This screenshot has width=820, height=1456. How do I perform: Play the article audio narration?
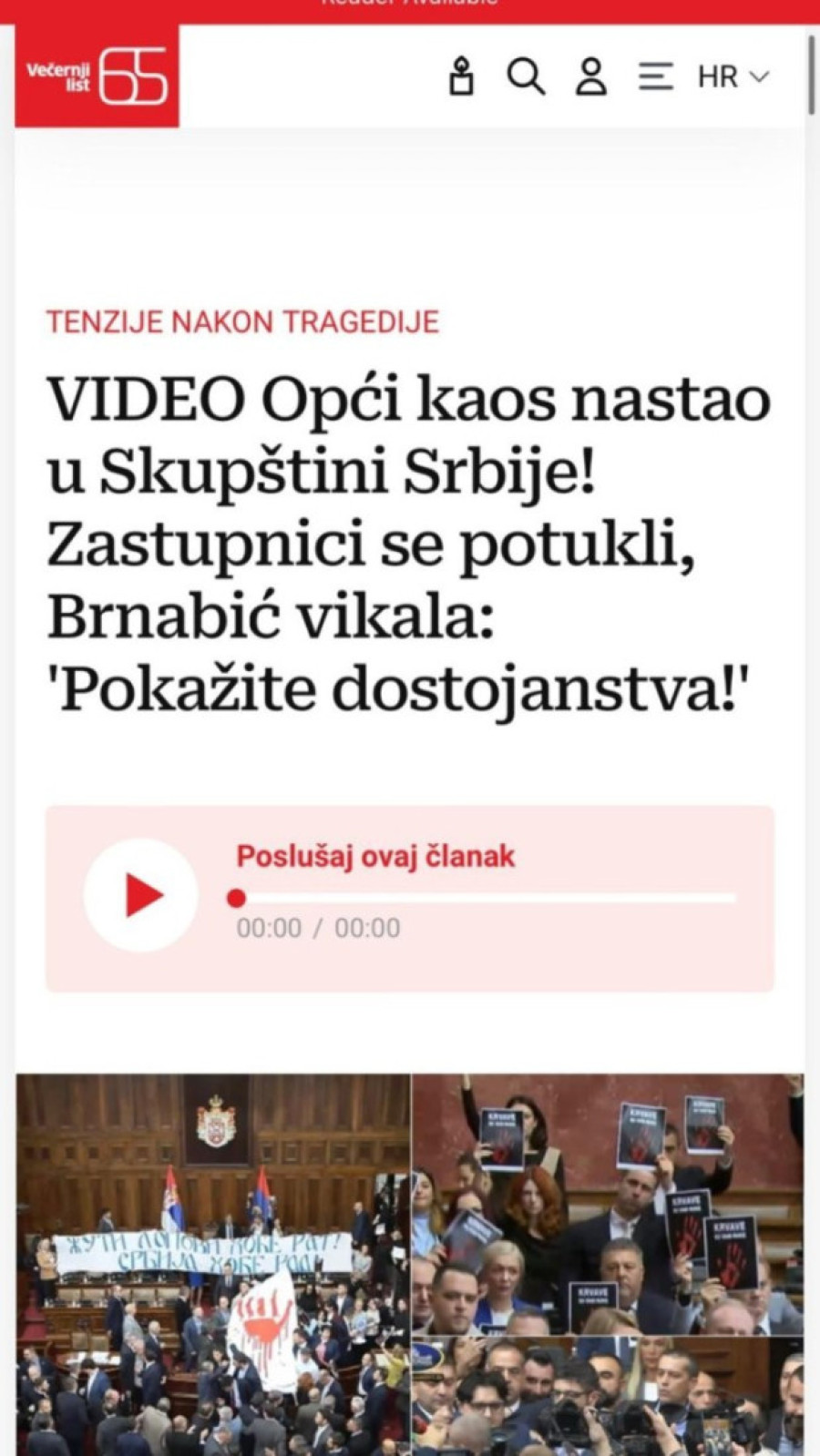[x=141, y=893]
